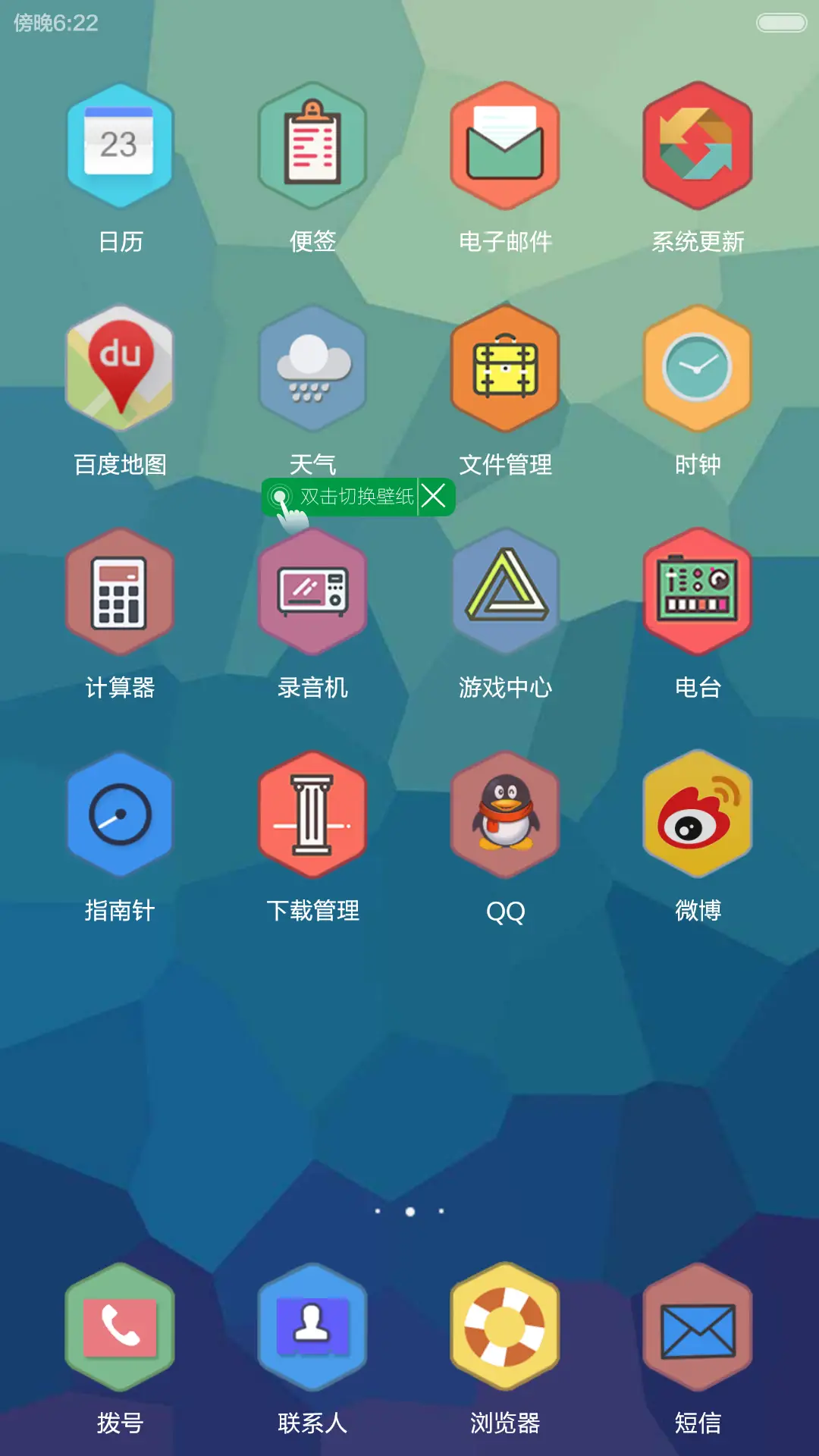This screenshot has width=819, height=1456.
Task: Open the Clock app
Action: (697, 369)
